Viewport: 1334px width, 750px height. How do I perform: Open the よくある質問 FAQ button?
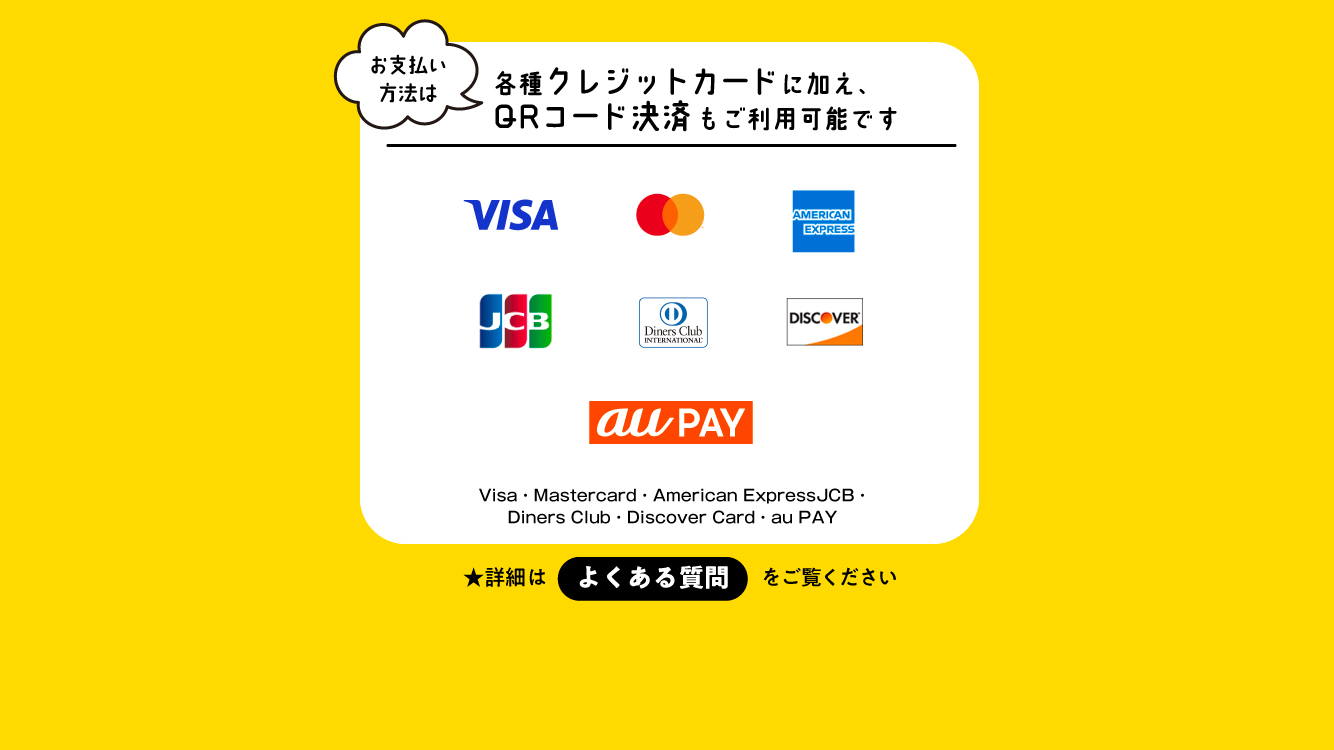(x=652, y=578)
